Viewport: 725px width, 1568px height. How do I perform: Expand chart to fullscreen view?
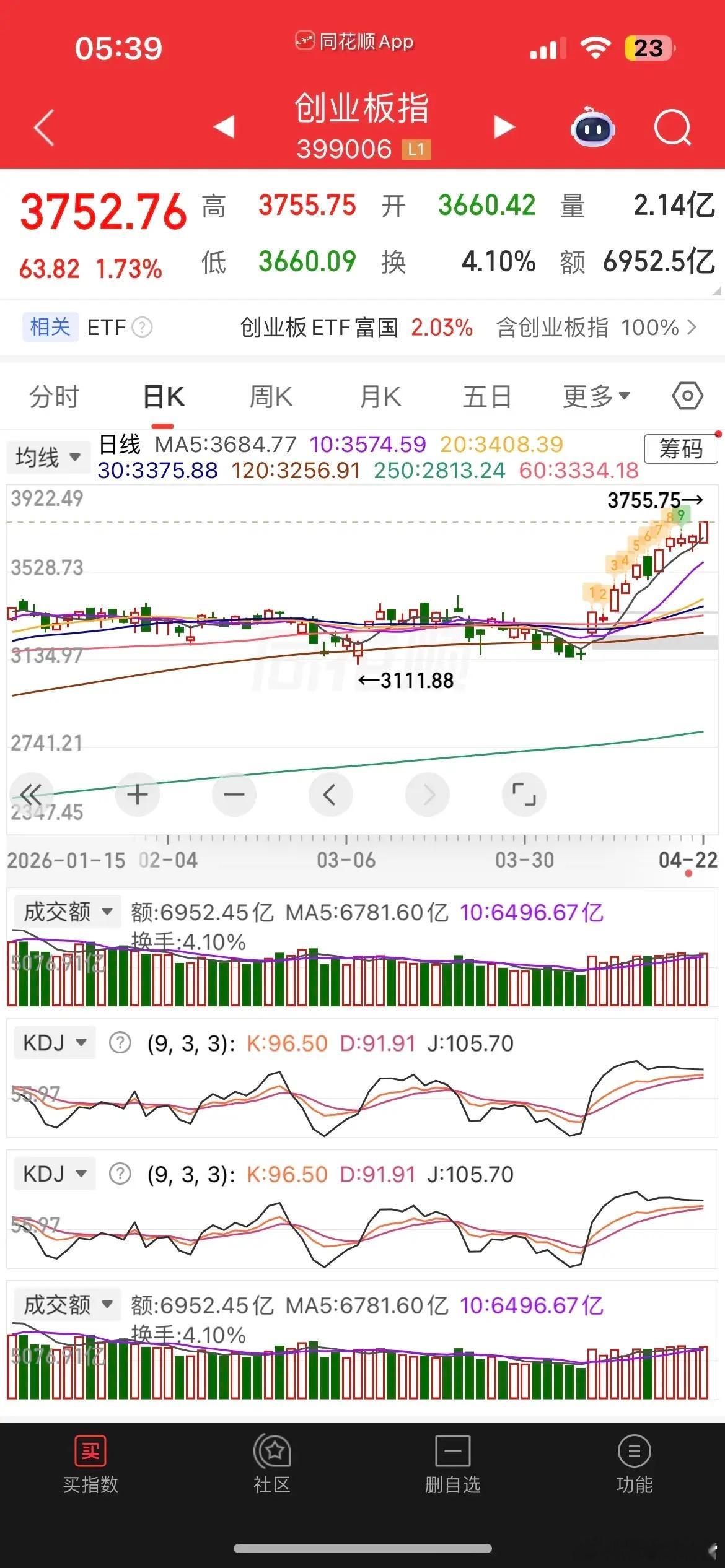click(524, 795)
